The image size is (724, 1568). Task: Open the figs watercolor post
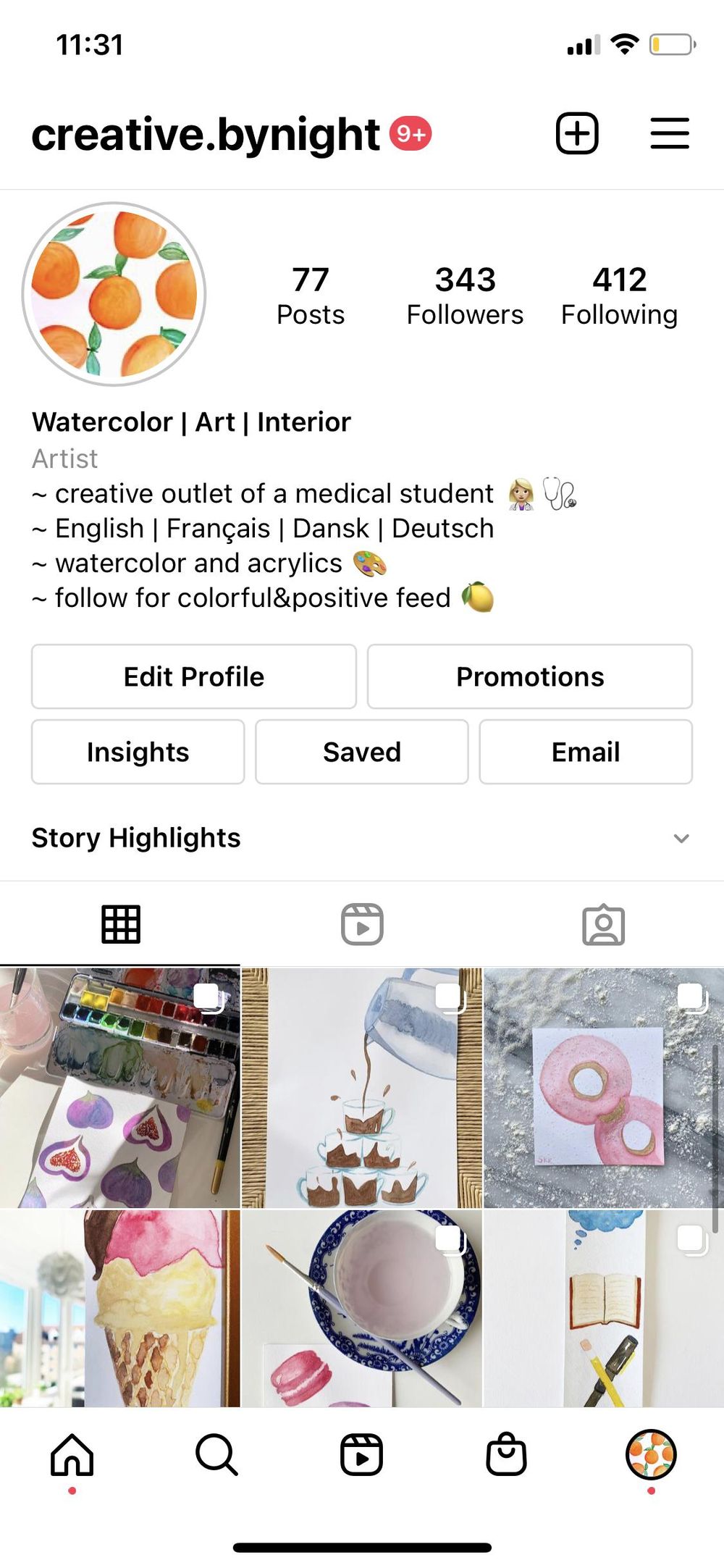tap(119, 1088)
